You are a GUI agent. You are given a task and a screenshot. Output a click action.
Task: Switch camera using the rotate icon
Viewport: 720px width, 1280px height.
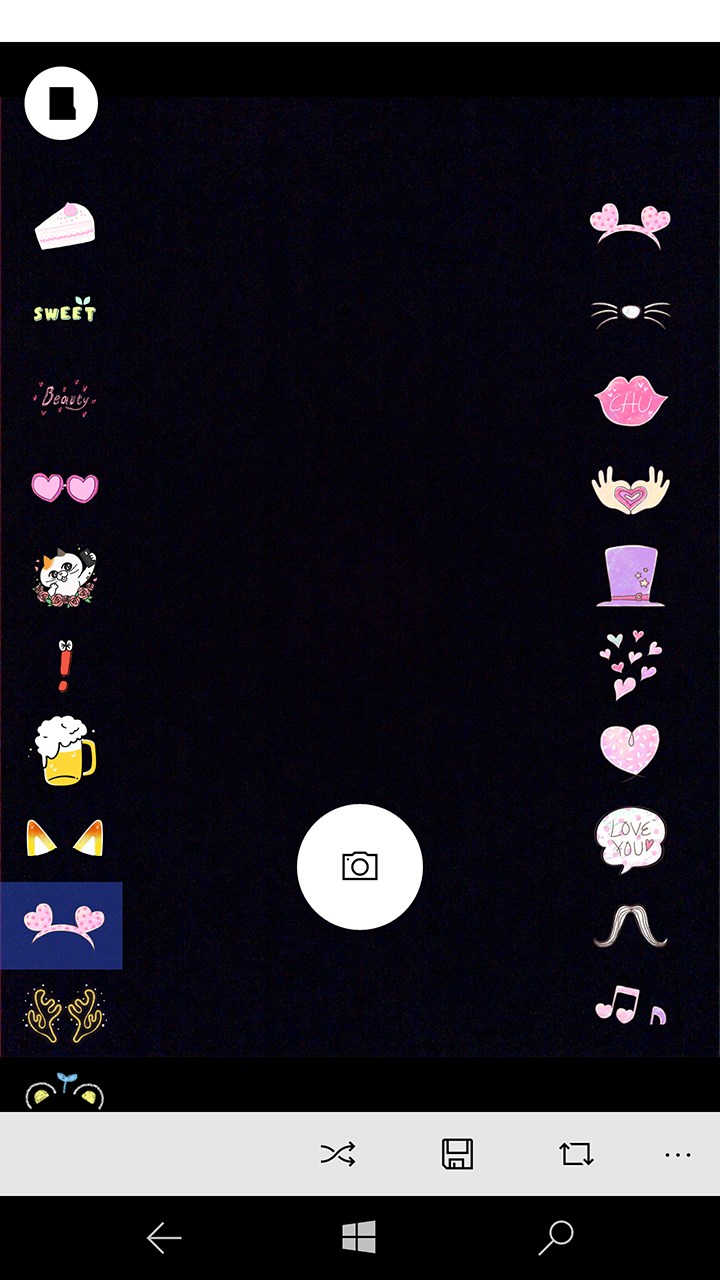[x=576, y=1154]
